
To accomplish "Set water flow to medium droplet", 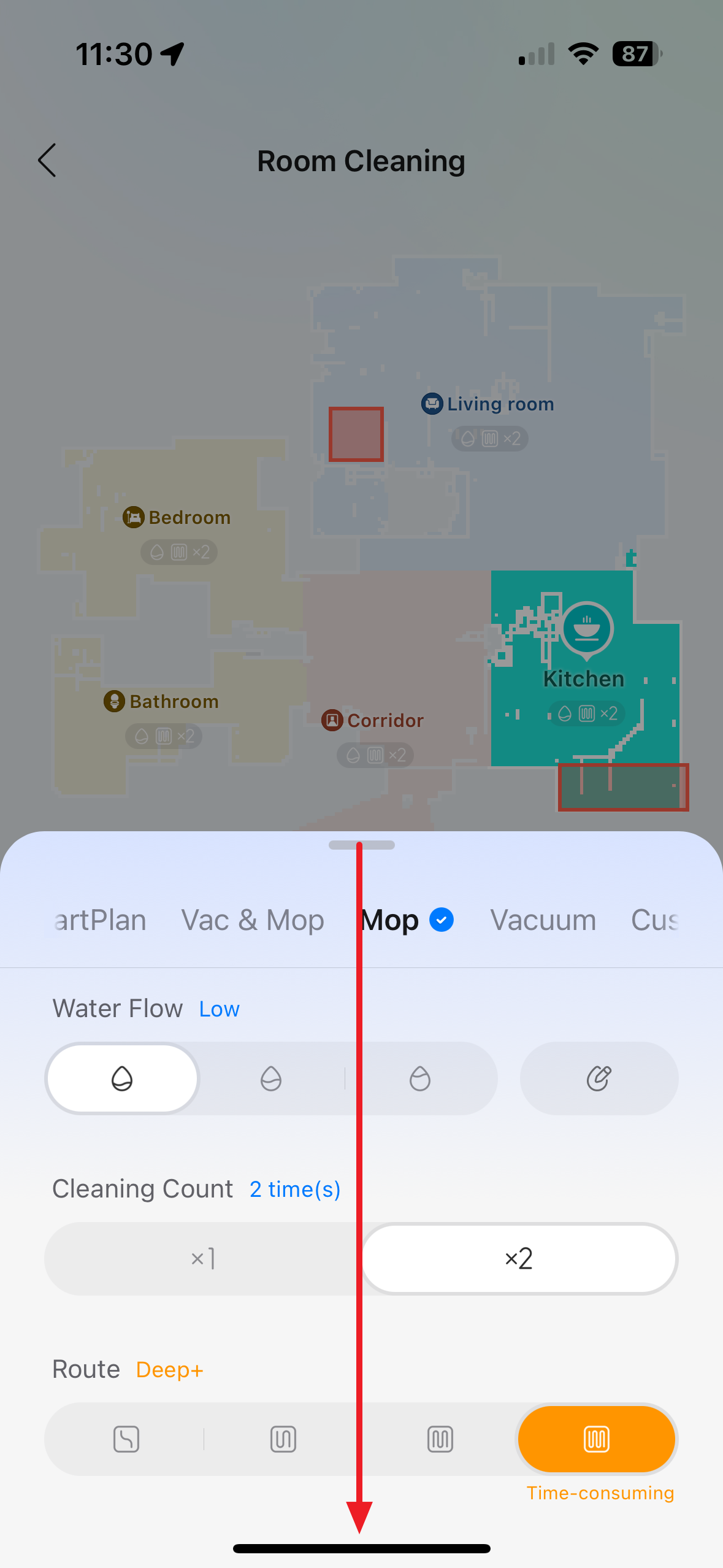I will (271, 1078).
